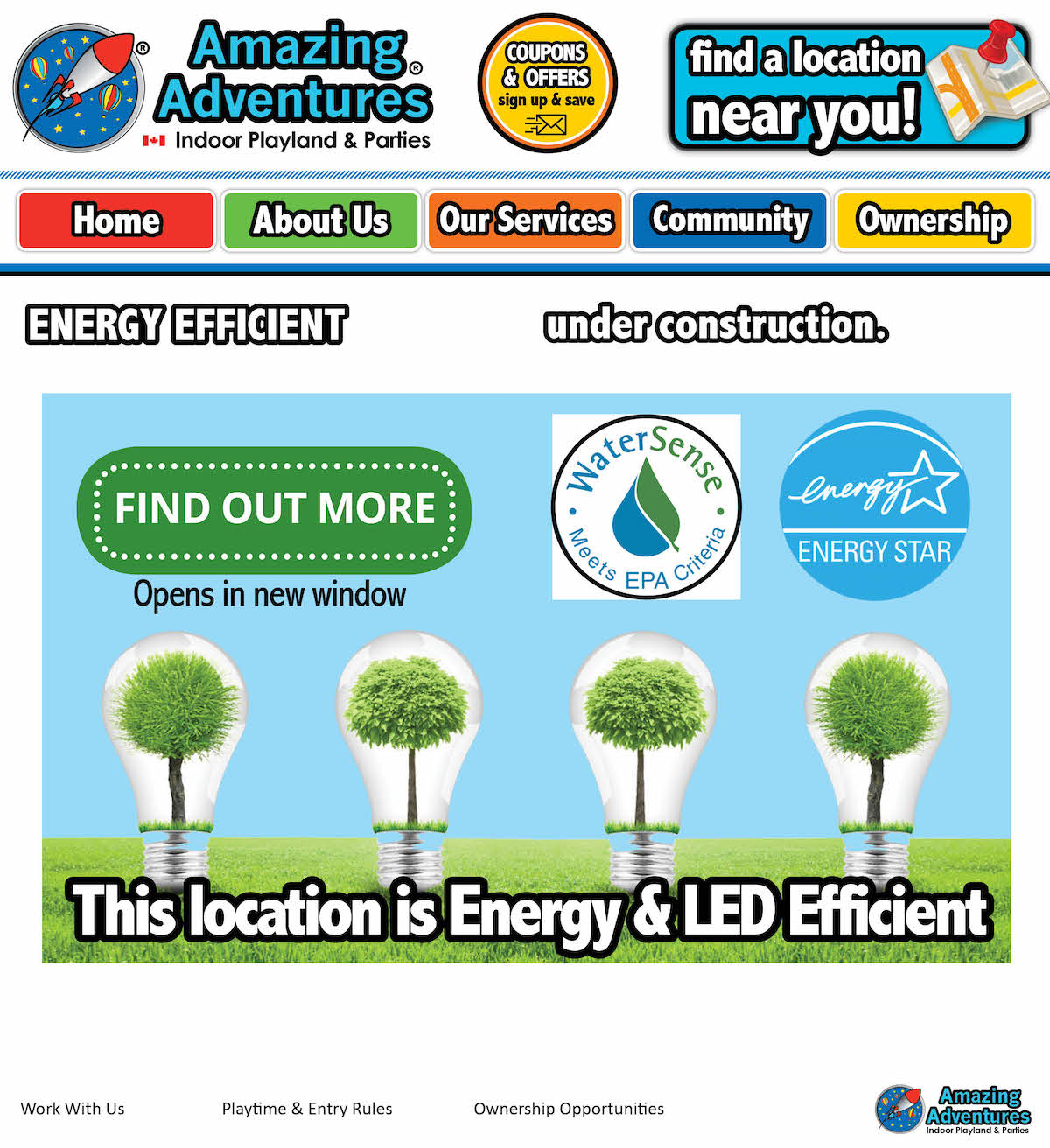This screenshot has width=1050, height=1148.
Task: Go to the Community tab
Action: tap(730, 220)
